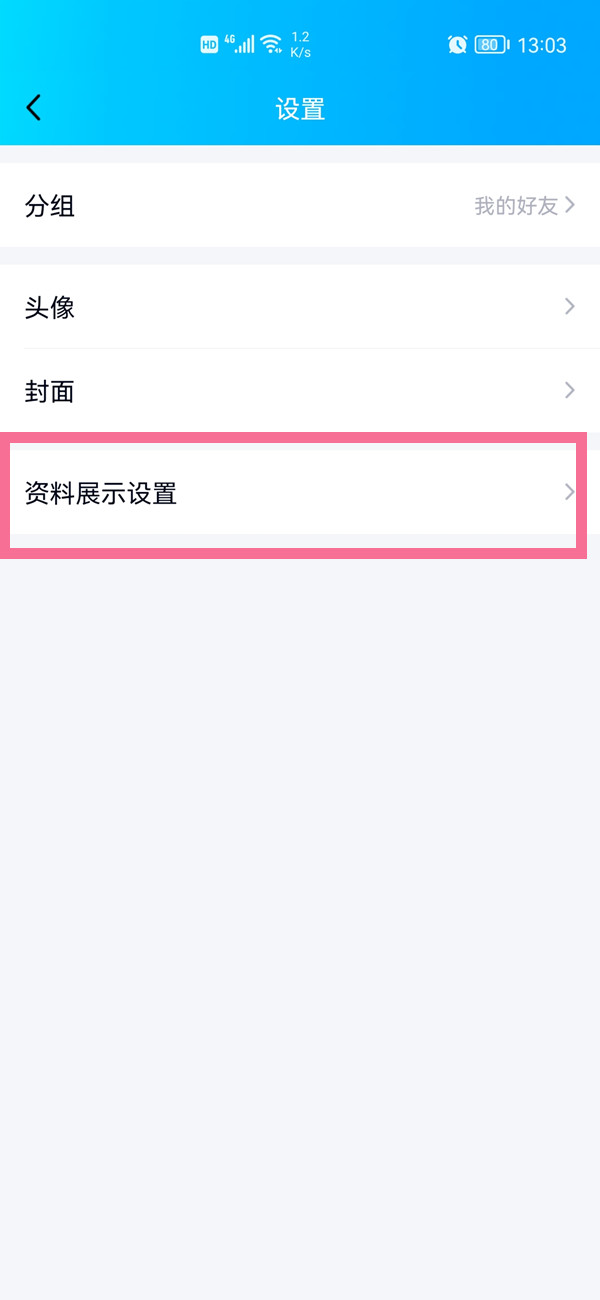This screenshot has height=1300, width=600.
Task: Open the 分组 row showing 我的好友
Action: 300,206
